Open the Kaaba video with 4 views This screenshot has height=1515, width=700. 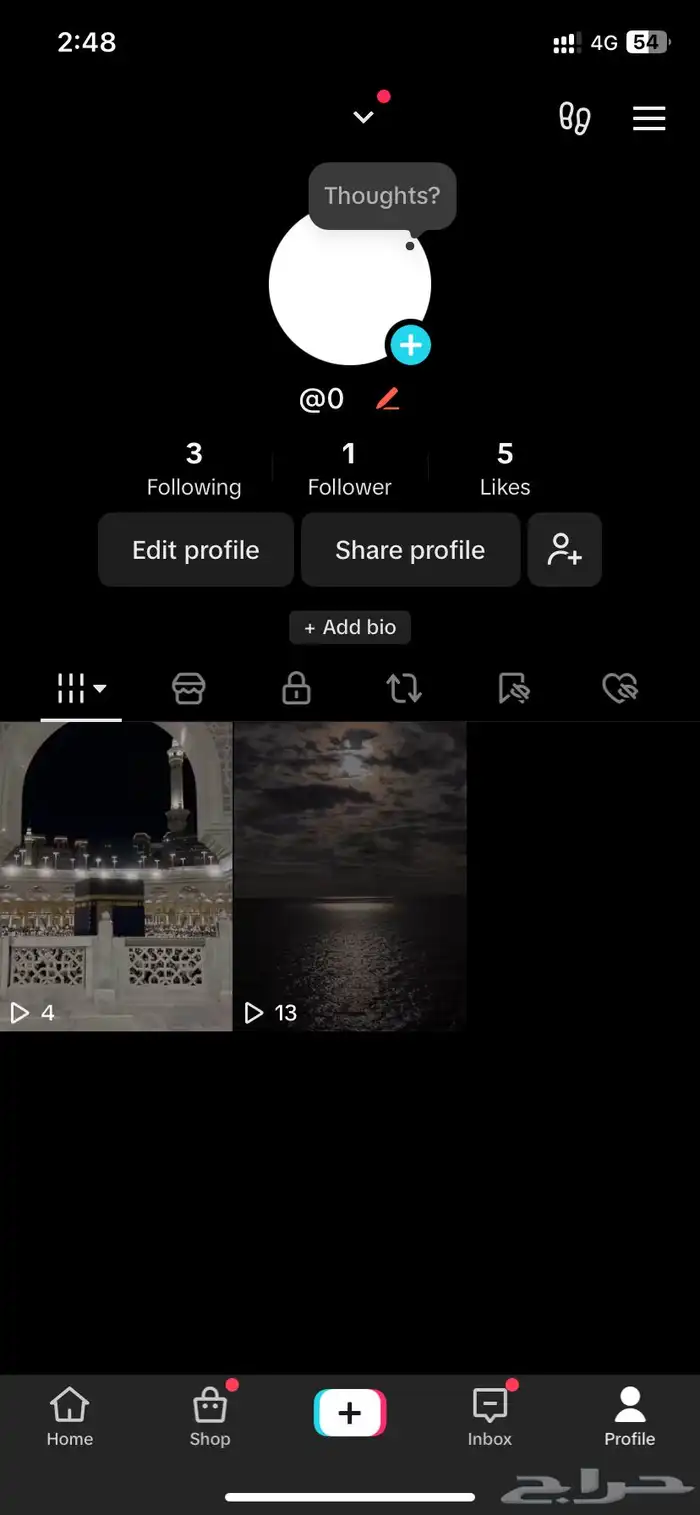[116, 875]
